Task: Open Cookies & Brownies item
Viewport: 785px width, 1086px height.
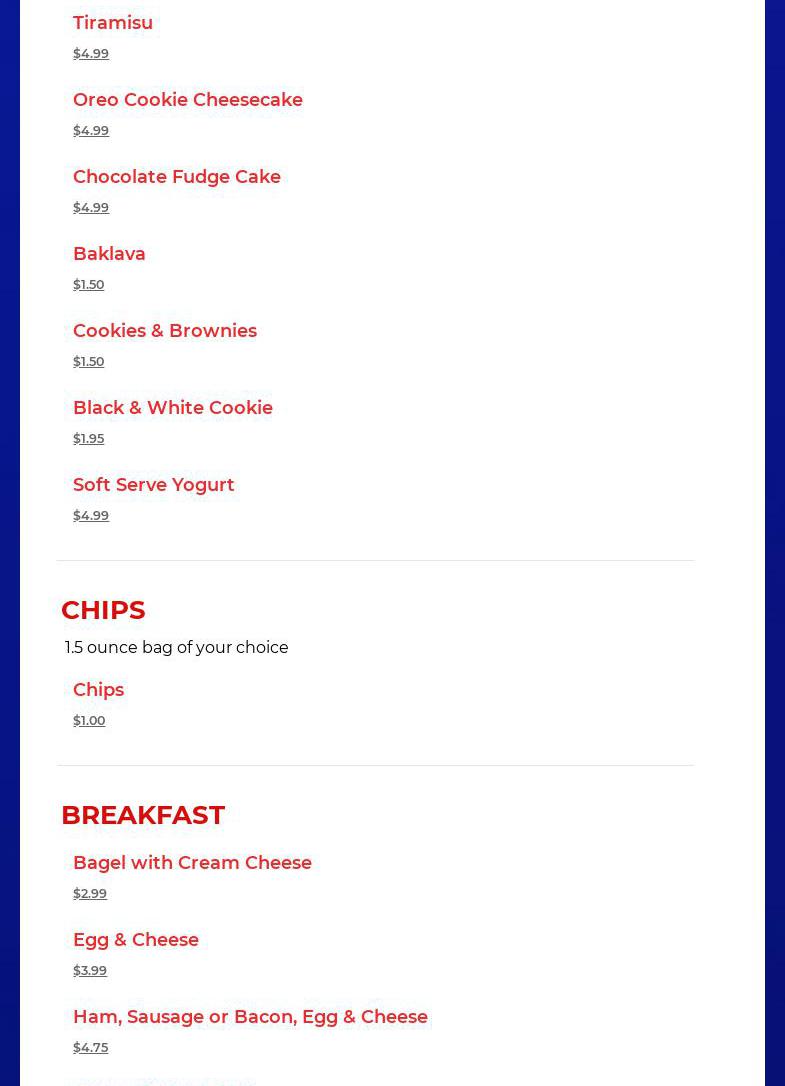Action: coord(165,331)
